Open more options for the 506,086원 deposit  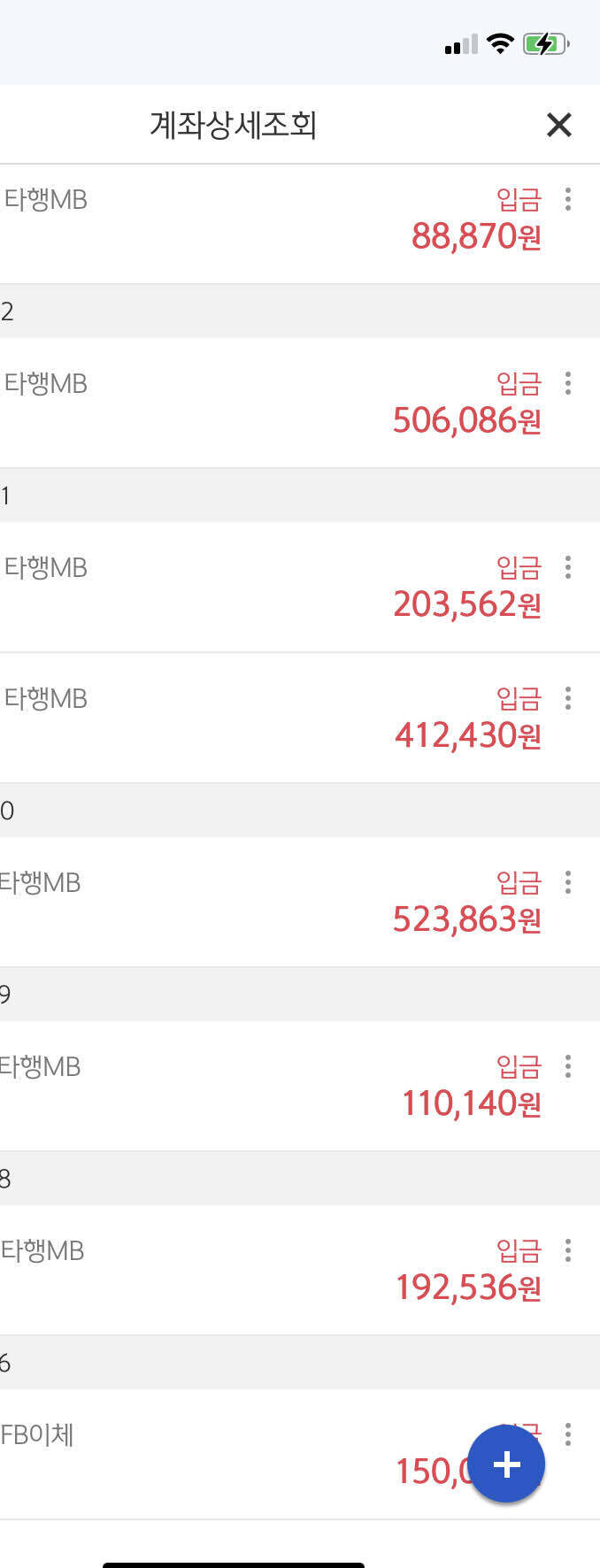point(568,383)
